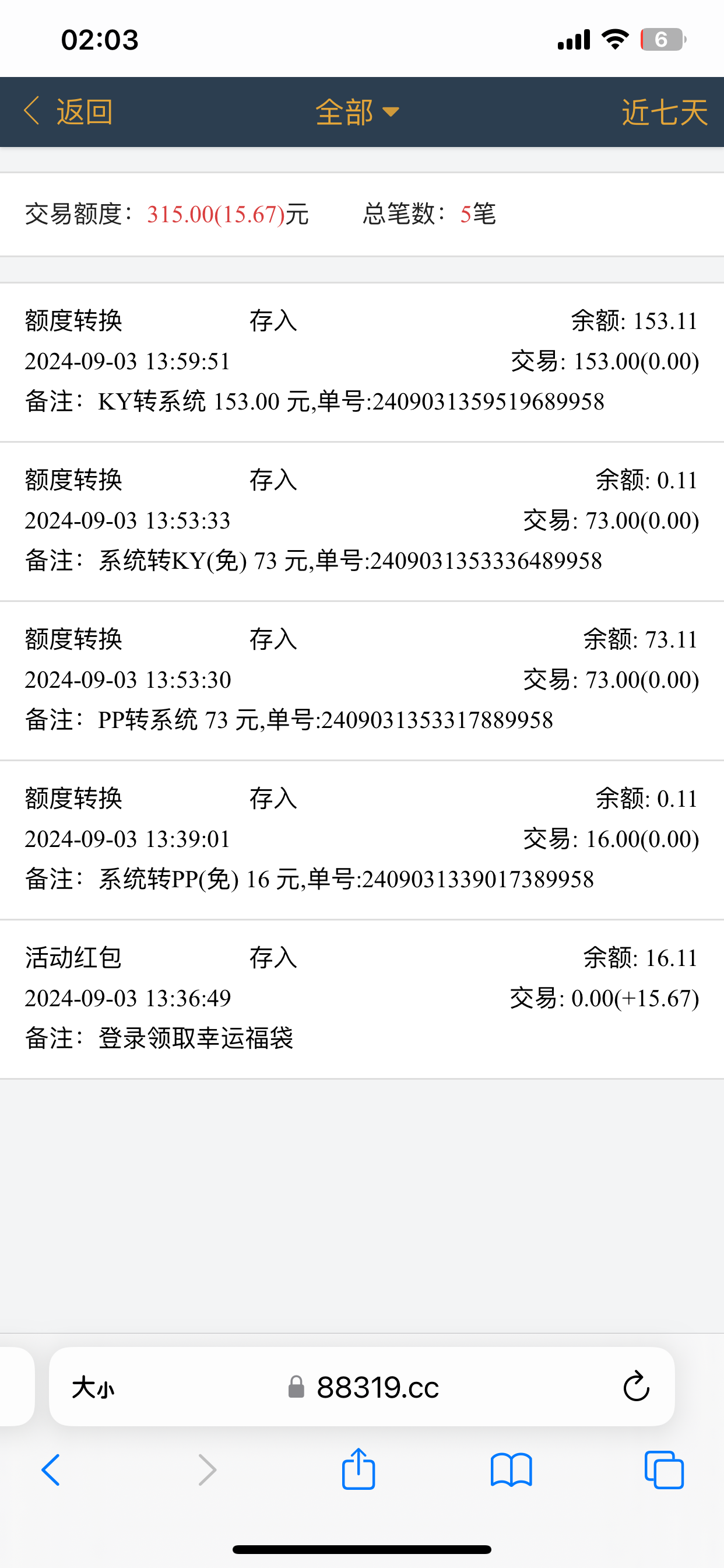Screen dimensions: 724x1568
Task: Reload the page in Safari
Action: [x=636, y=1387]
